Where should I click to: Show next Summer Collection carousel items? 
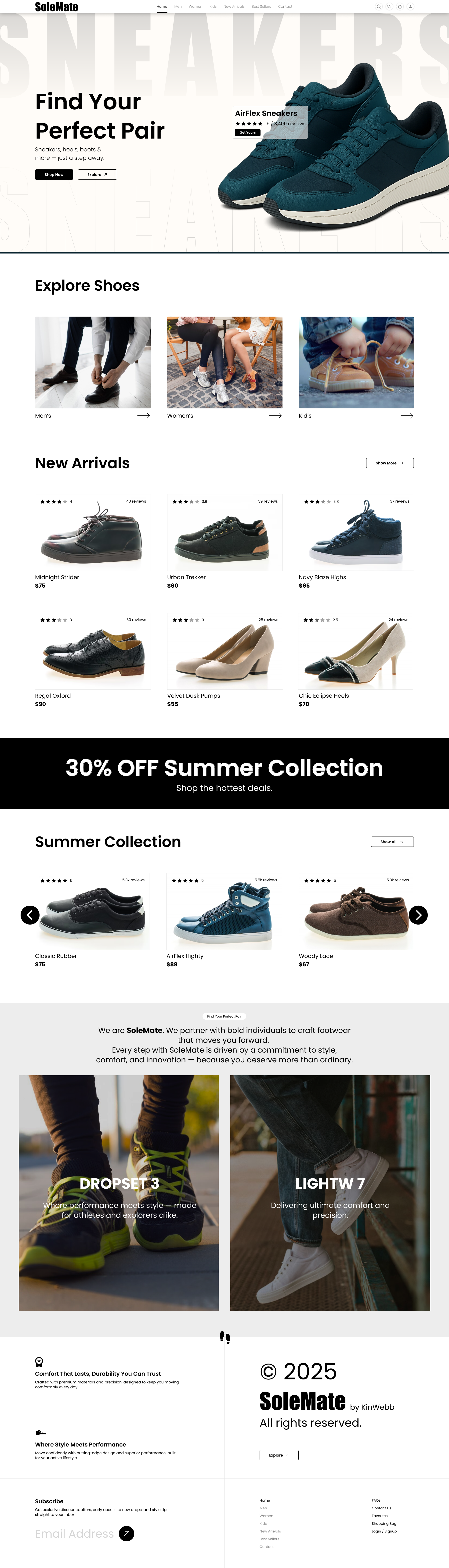coord(418,915)
